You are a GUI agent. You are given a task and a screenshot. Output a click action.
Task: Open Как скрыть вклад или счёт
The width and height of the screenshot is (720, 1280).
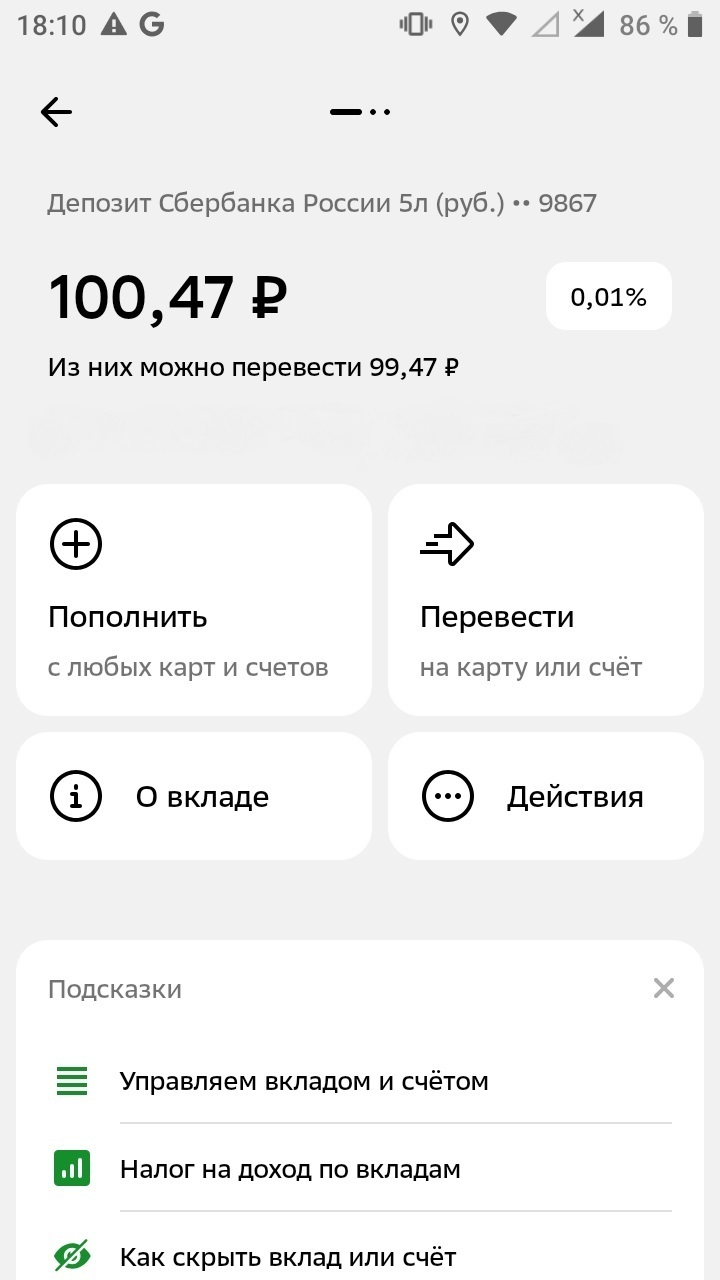pos(287,1256)
